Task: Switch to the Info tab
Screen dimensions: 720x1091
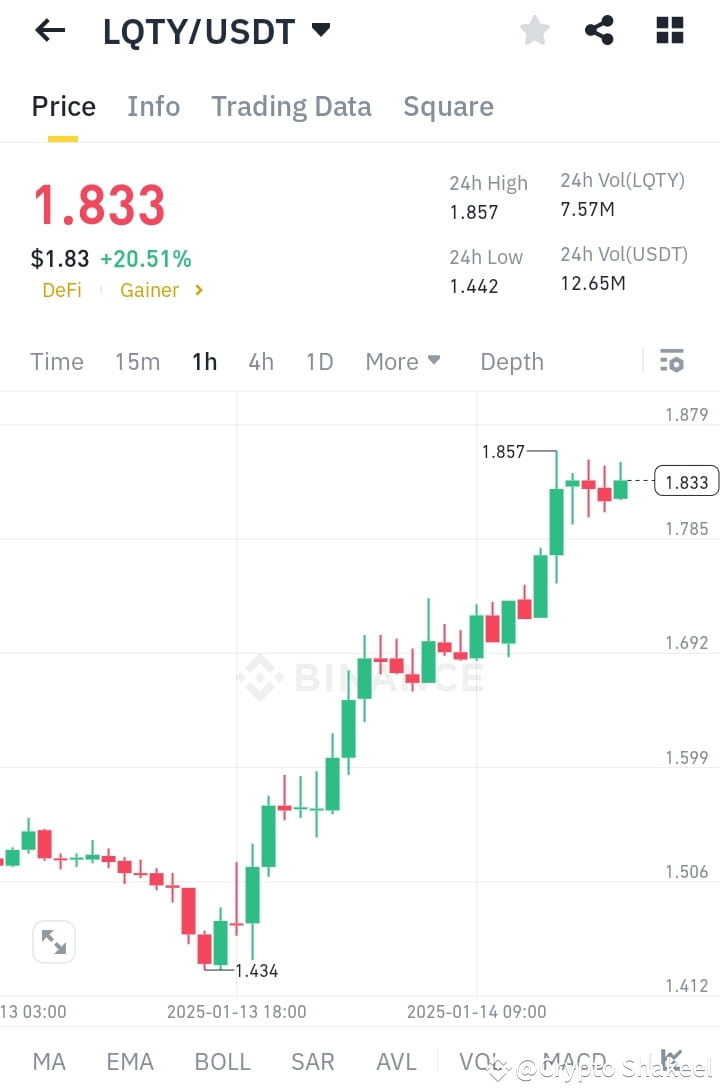Action: pos(153,106)
